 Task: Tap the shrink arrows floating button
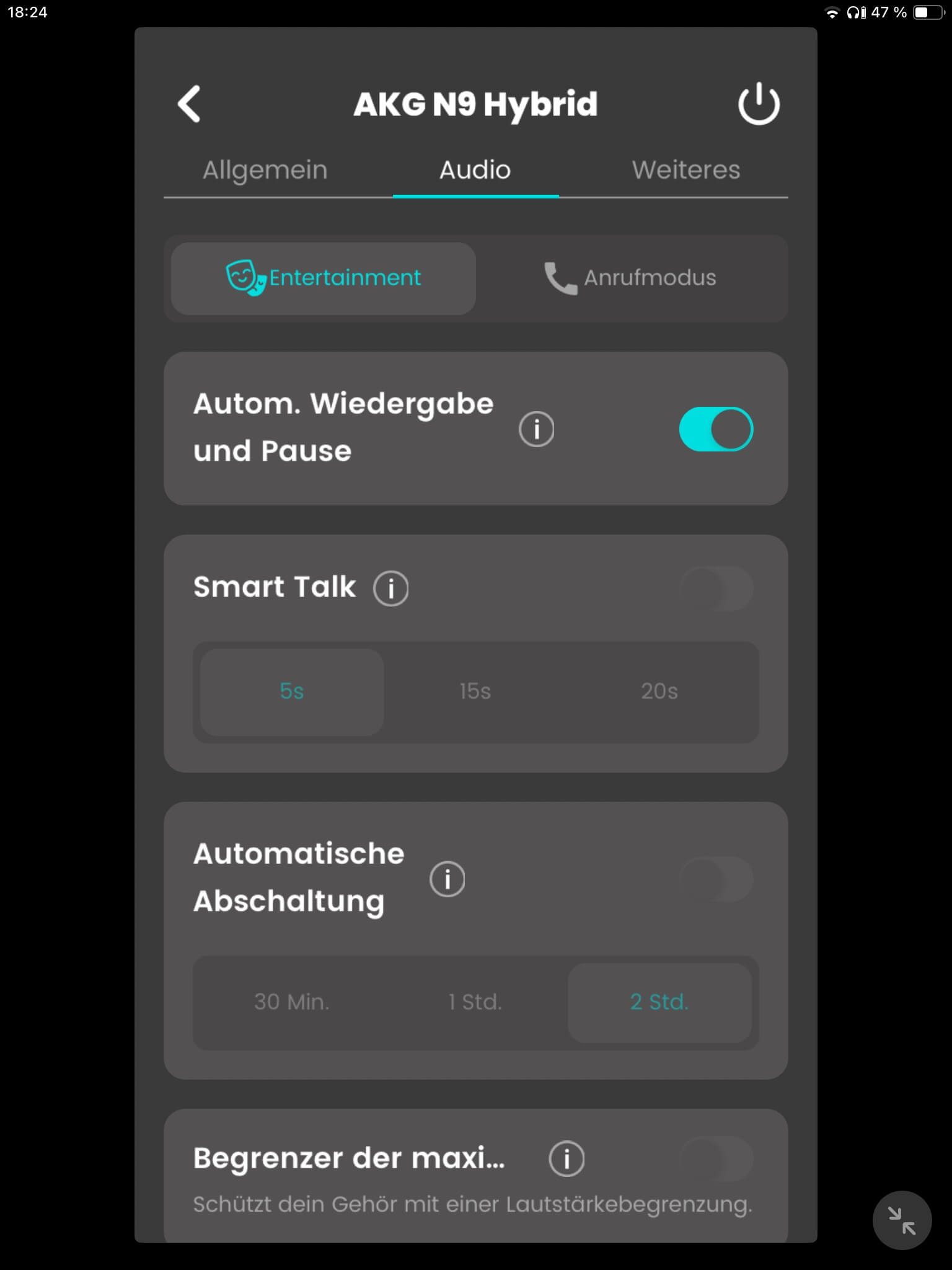pos(902,1220)
